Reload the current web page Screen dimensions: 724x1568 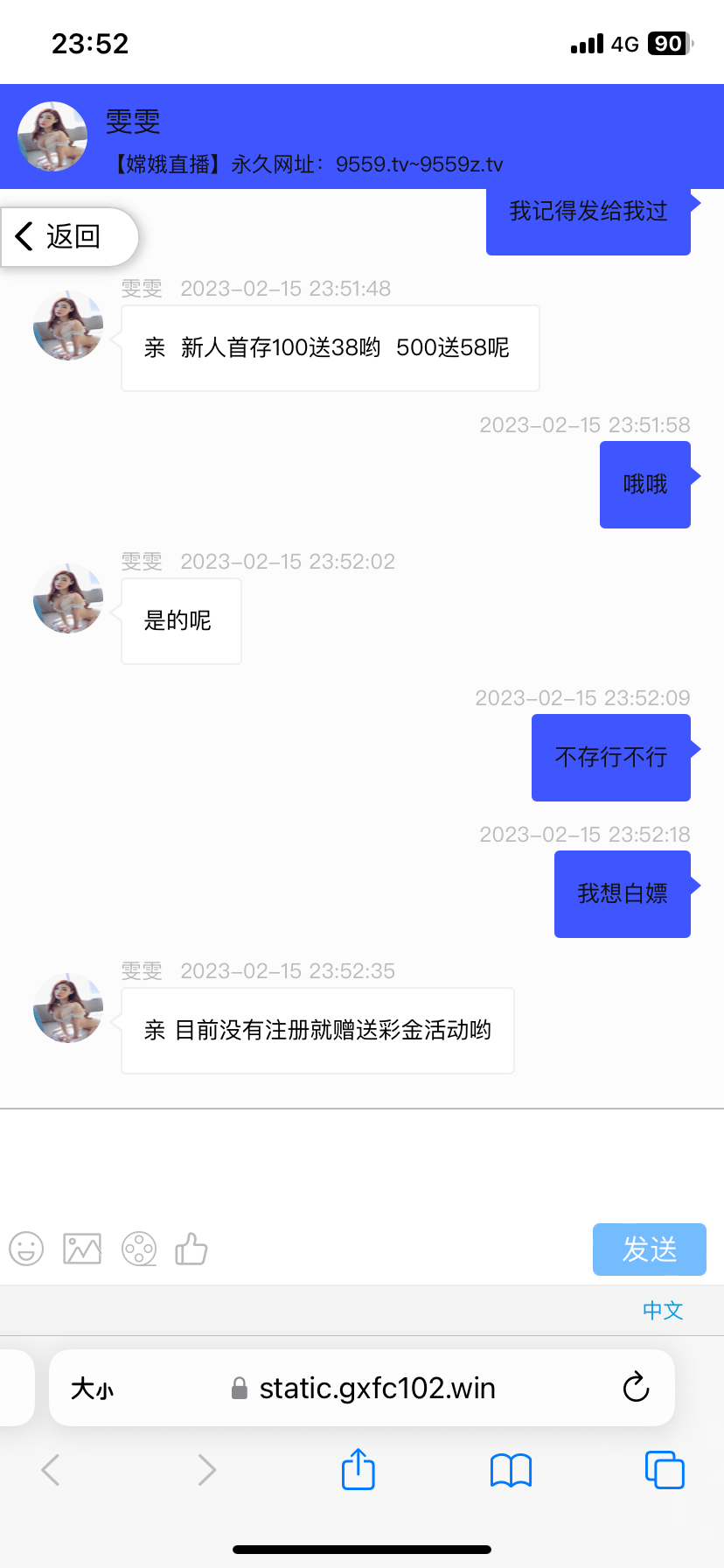tap(636, 1388)
